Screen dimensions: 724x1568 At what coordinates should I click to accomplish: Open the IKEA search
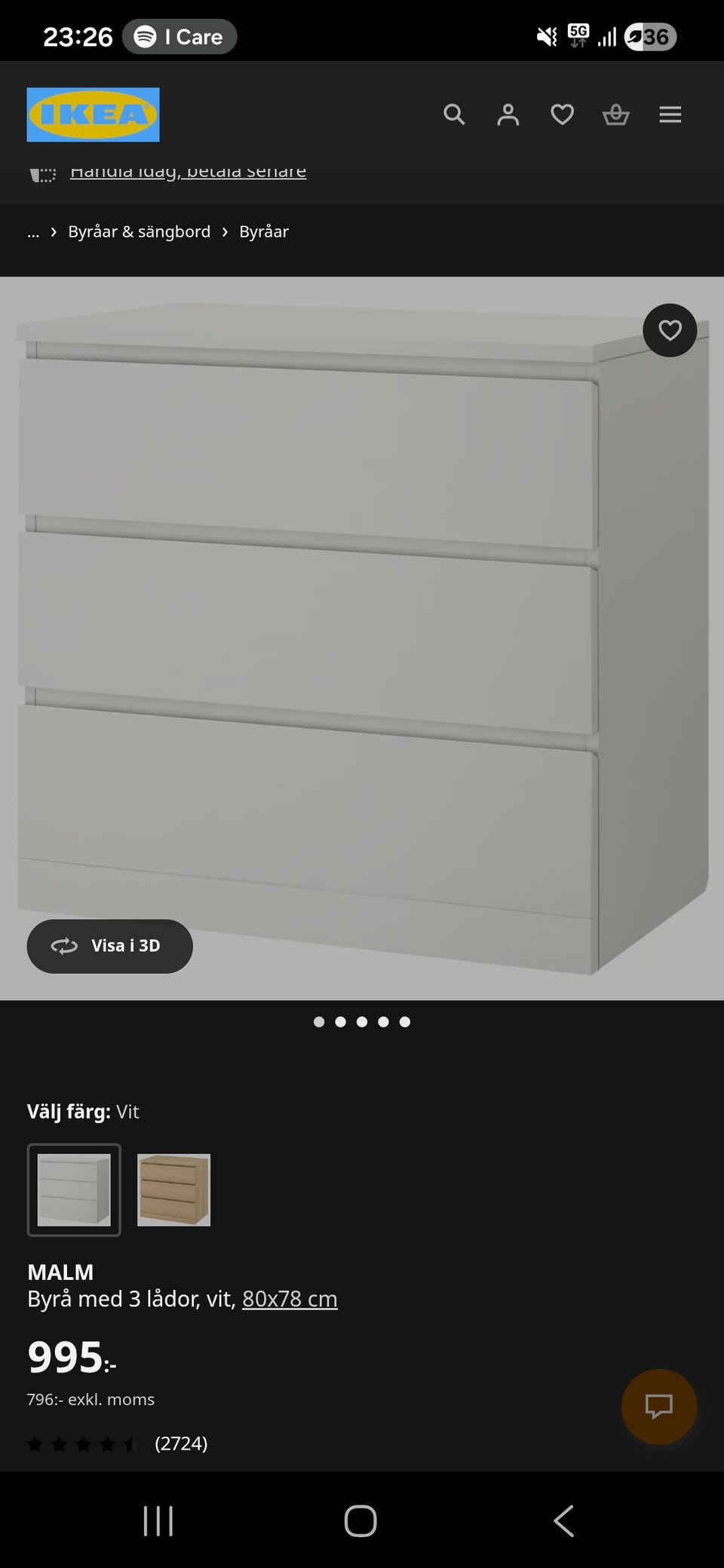[454, 115]
